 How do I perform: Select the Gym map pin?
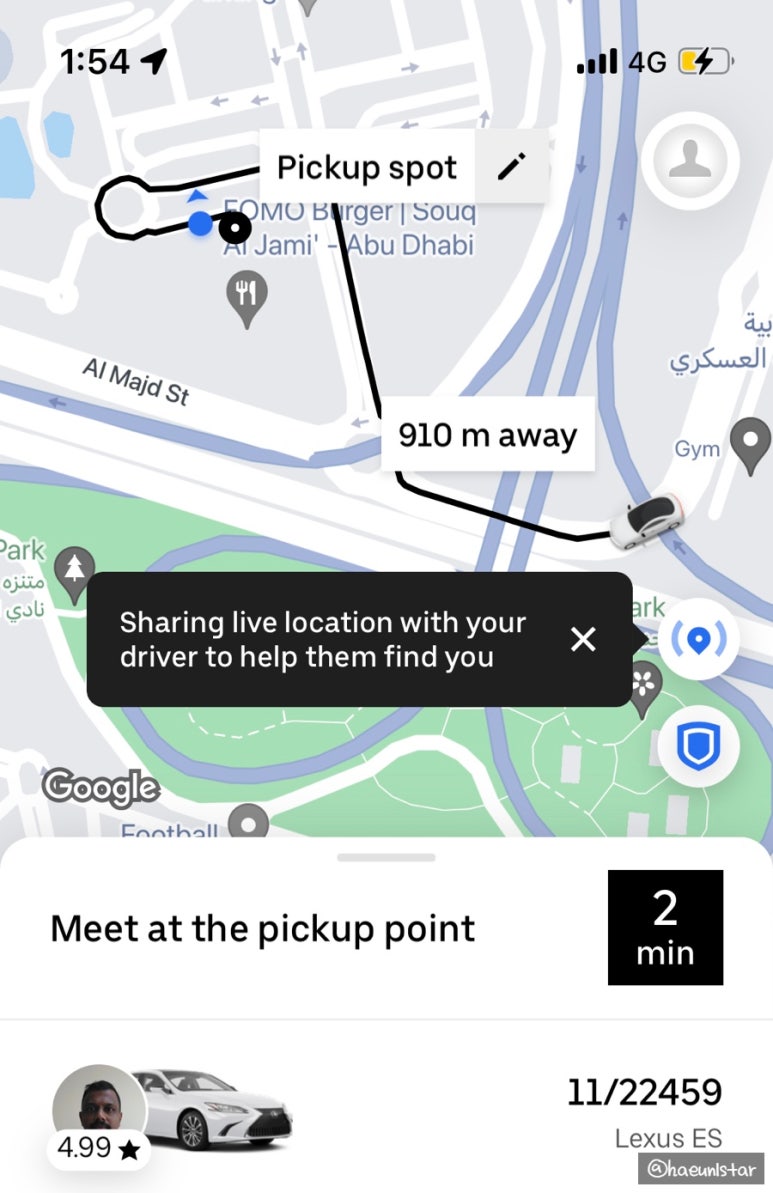click(x=750, y=443)
